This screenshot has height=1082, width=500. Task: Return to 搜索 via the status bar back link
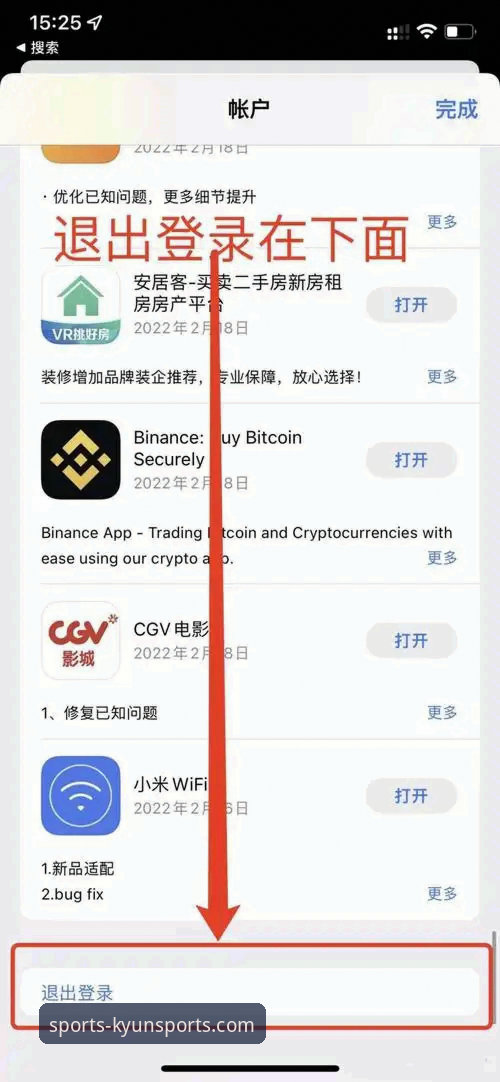pos(37,48)
